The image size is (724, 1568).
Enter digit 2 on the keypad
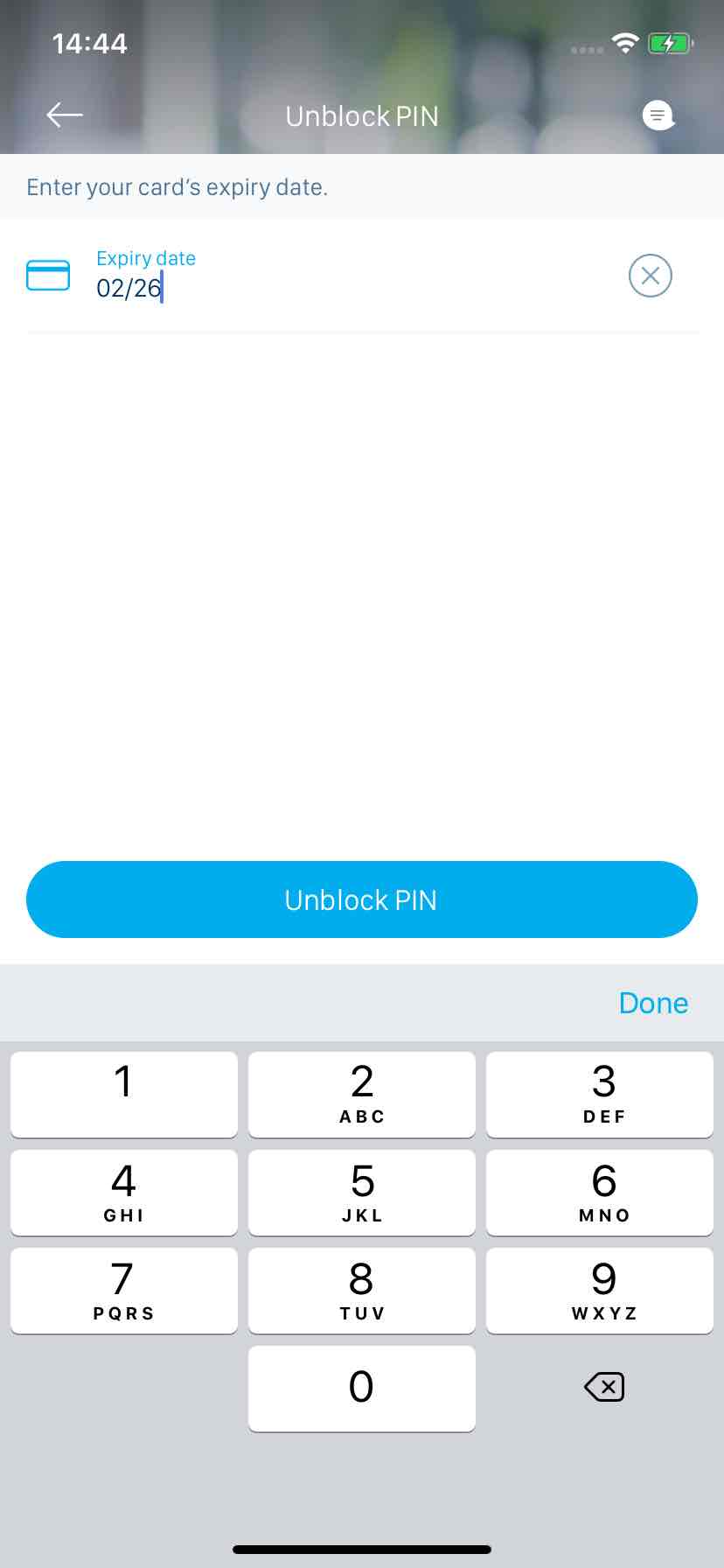coord(362,1095)
